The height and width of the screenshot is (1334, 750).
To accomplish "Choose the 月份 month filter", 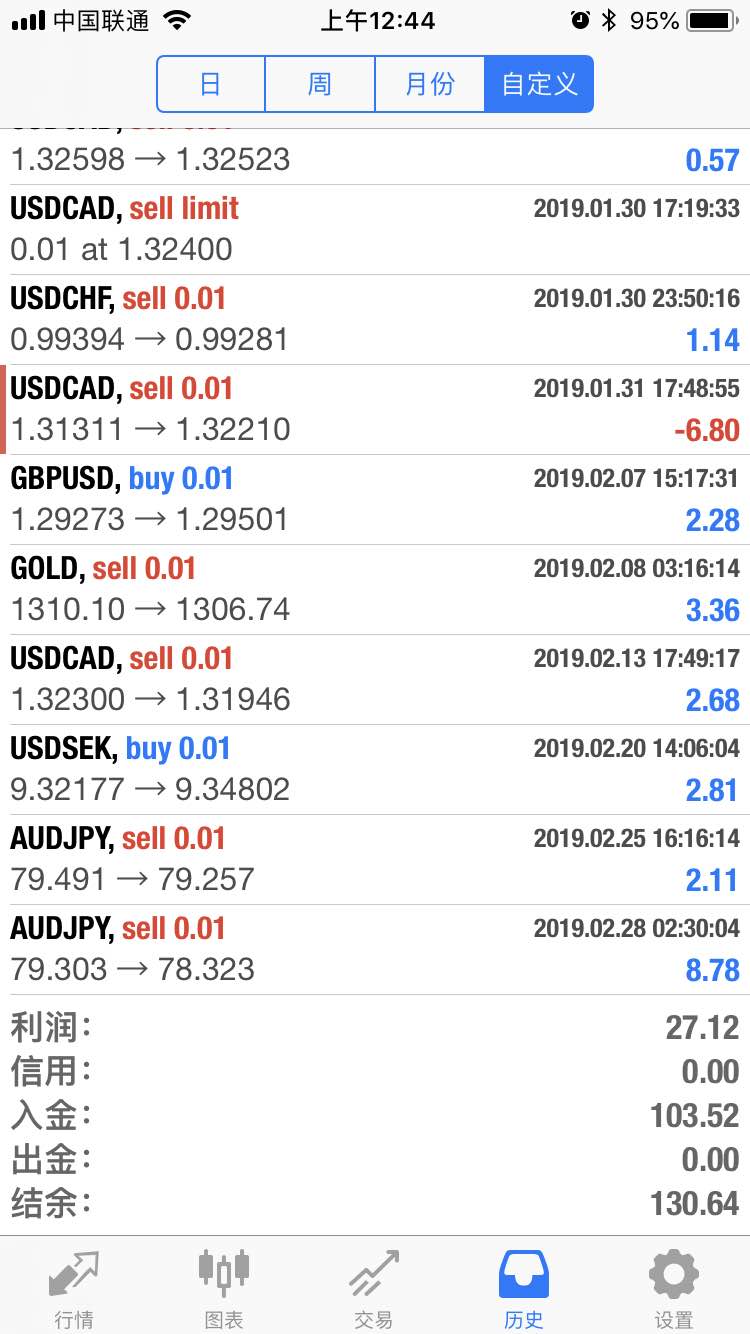I will coord(430,84).
